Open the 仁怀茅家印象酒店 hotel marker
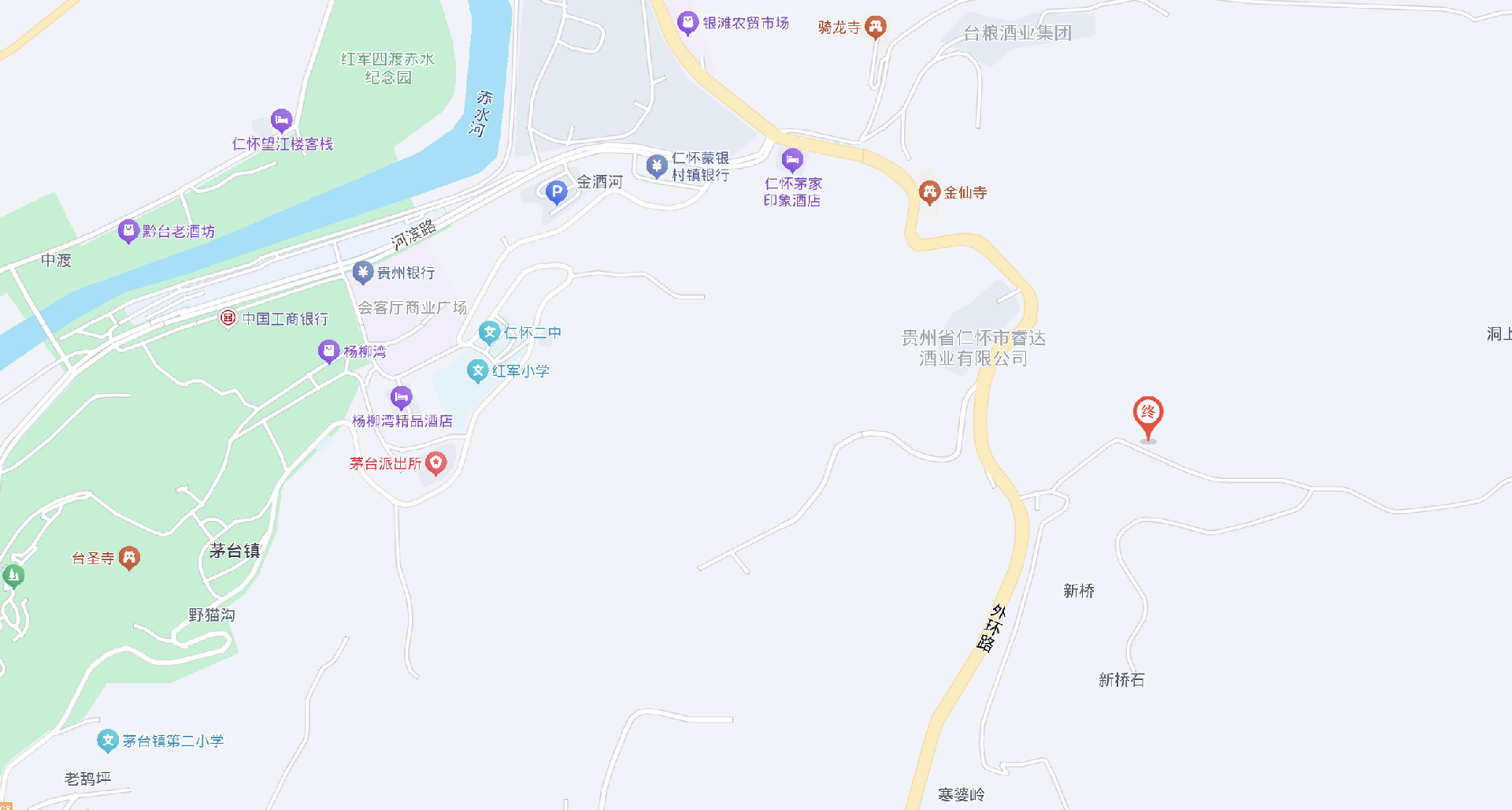This screenshot has height=810, width=1512. [x=792, y=160]
